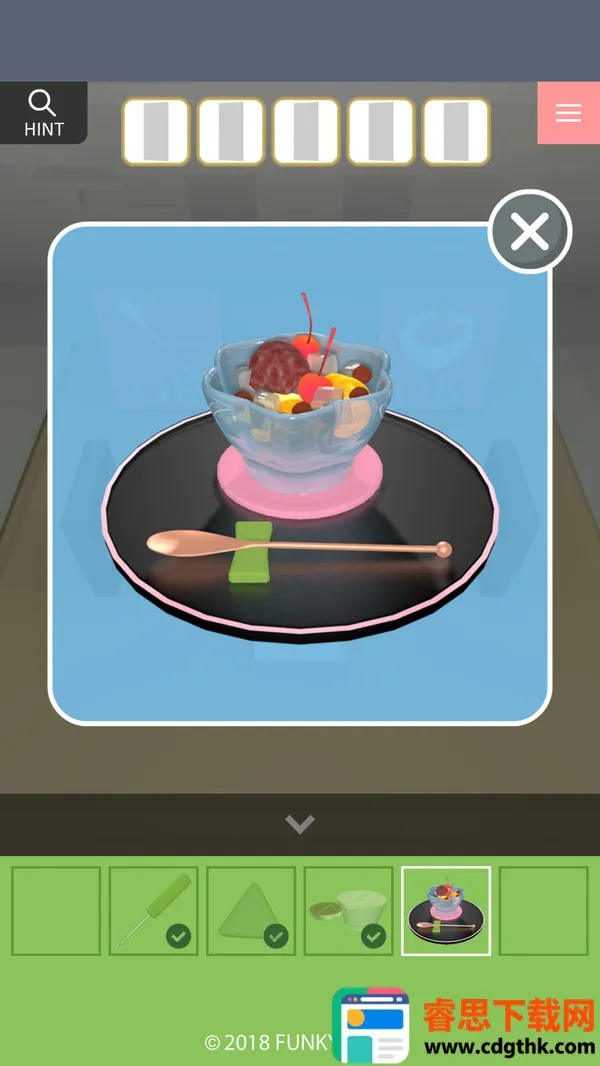Close the dessert item popup
The width and height of the screenshot is (600, 1066).
point(529,232)
